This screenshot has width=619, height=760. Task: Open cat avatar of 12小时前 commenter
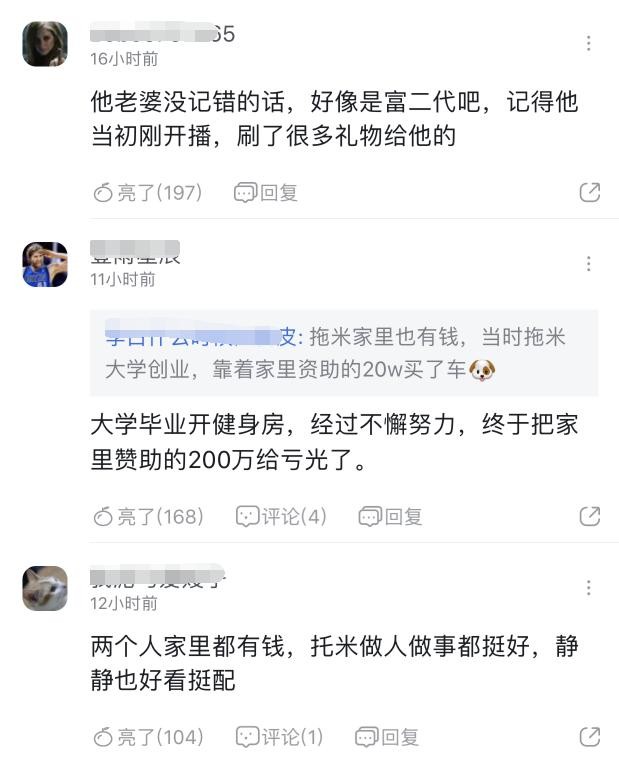click(x=45, y=588)
